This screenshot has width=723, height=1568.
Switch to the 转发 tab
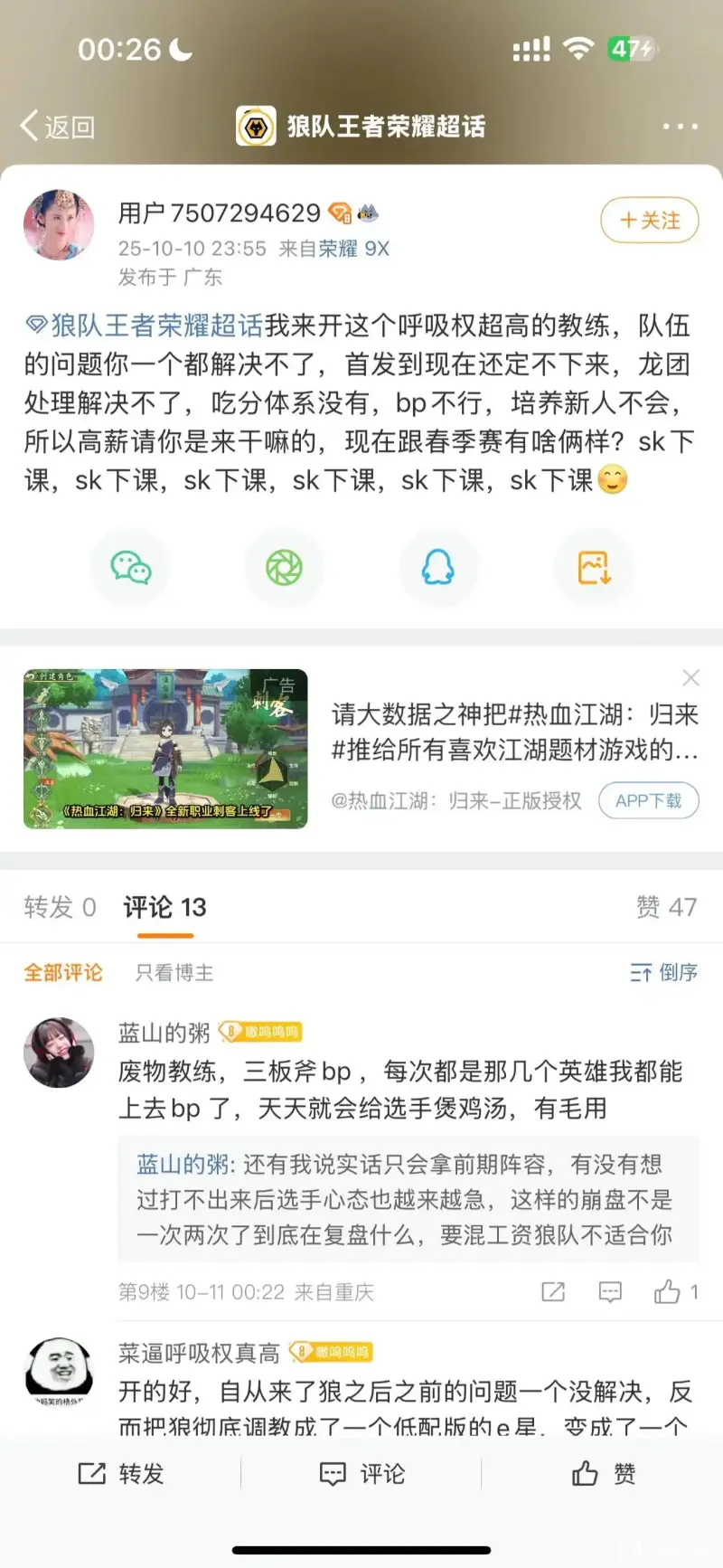coord(60,907)
